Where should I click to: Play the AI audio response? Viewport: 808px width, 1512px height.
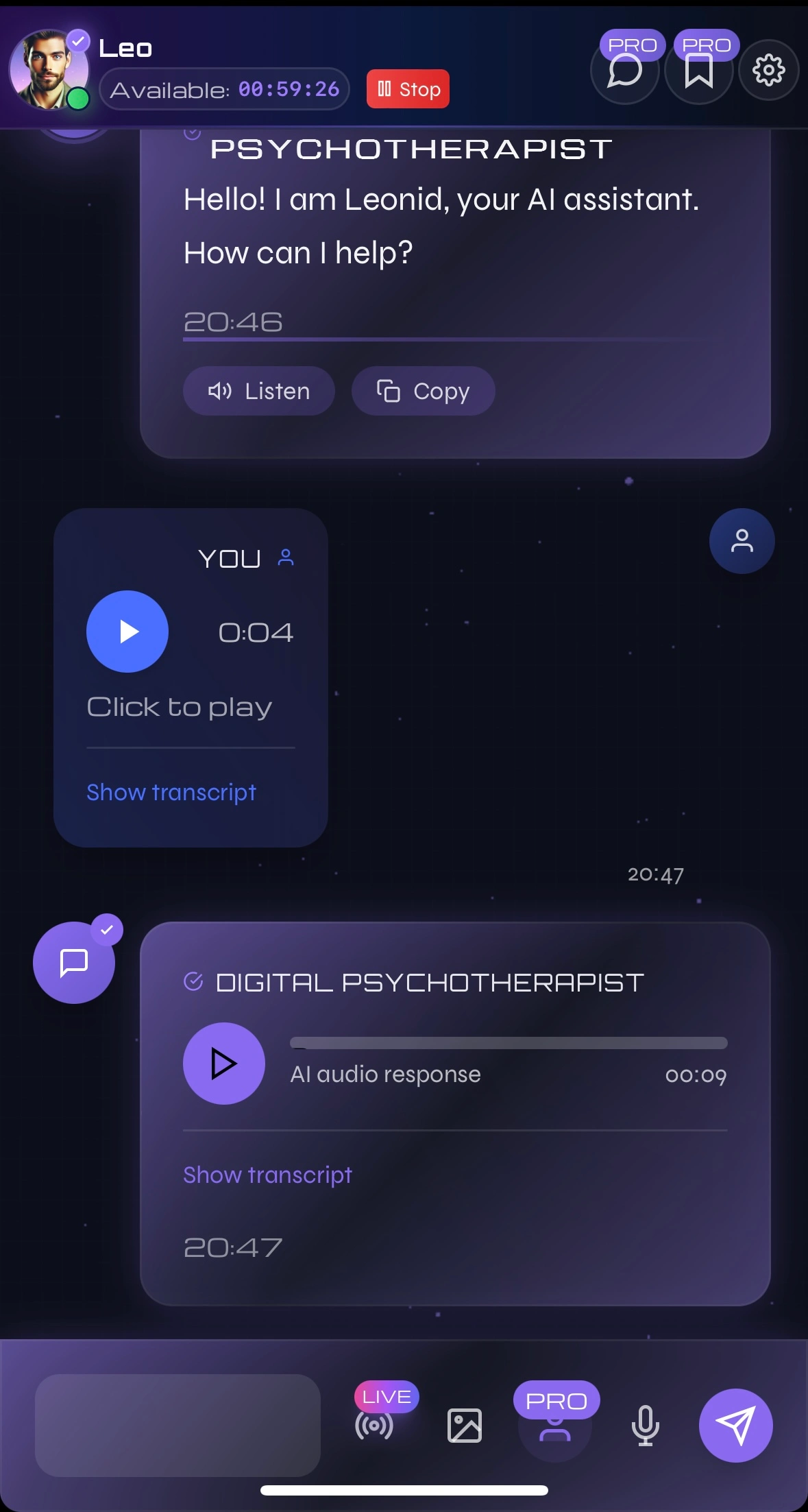pos(224,1063)
